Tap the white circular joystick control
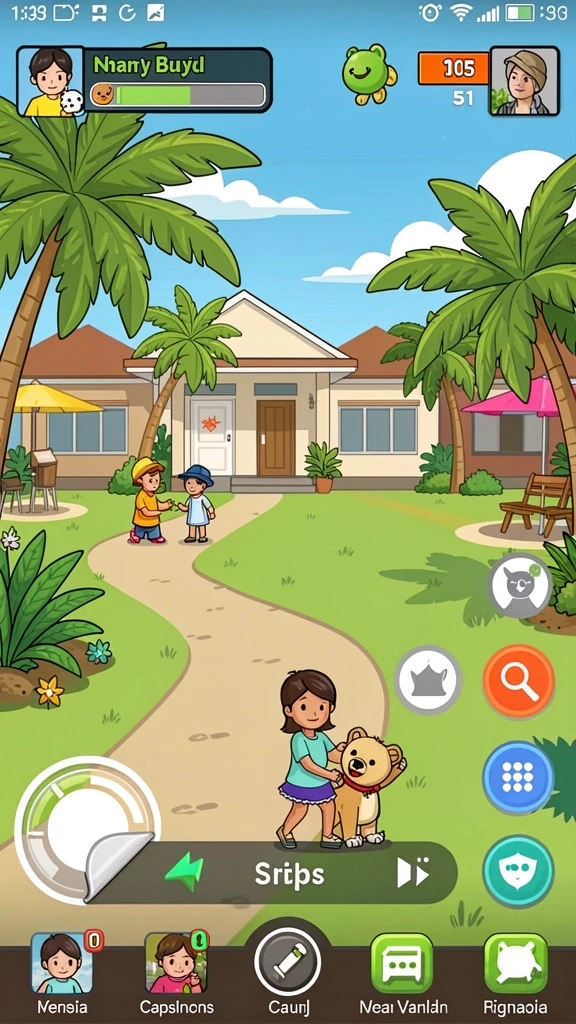576x1024 pixels. 86,829
